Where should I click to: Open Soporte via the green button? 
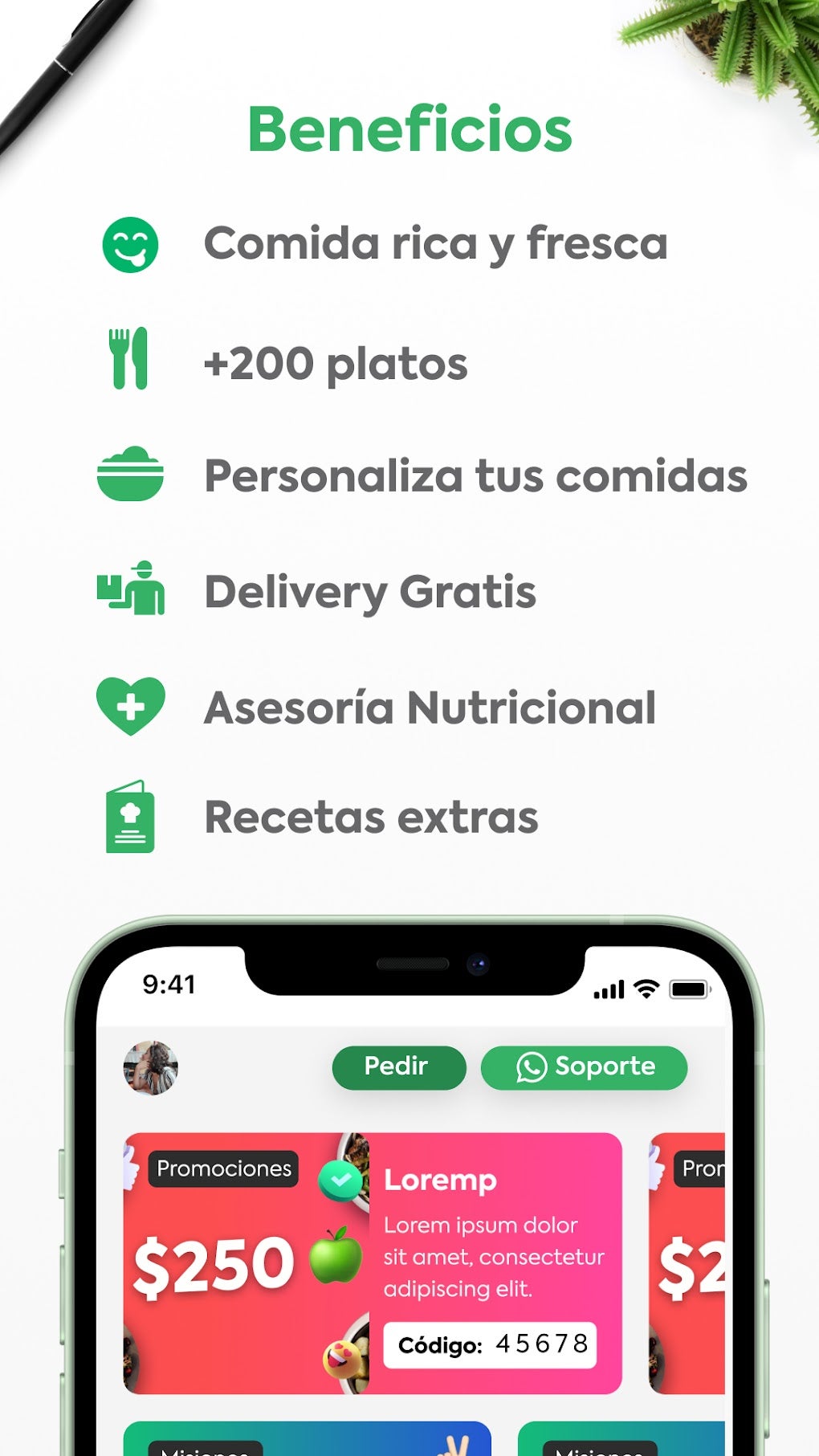[585, 1067]
